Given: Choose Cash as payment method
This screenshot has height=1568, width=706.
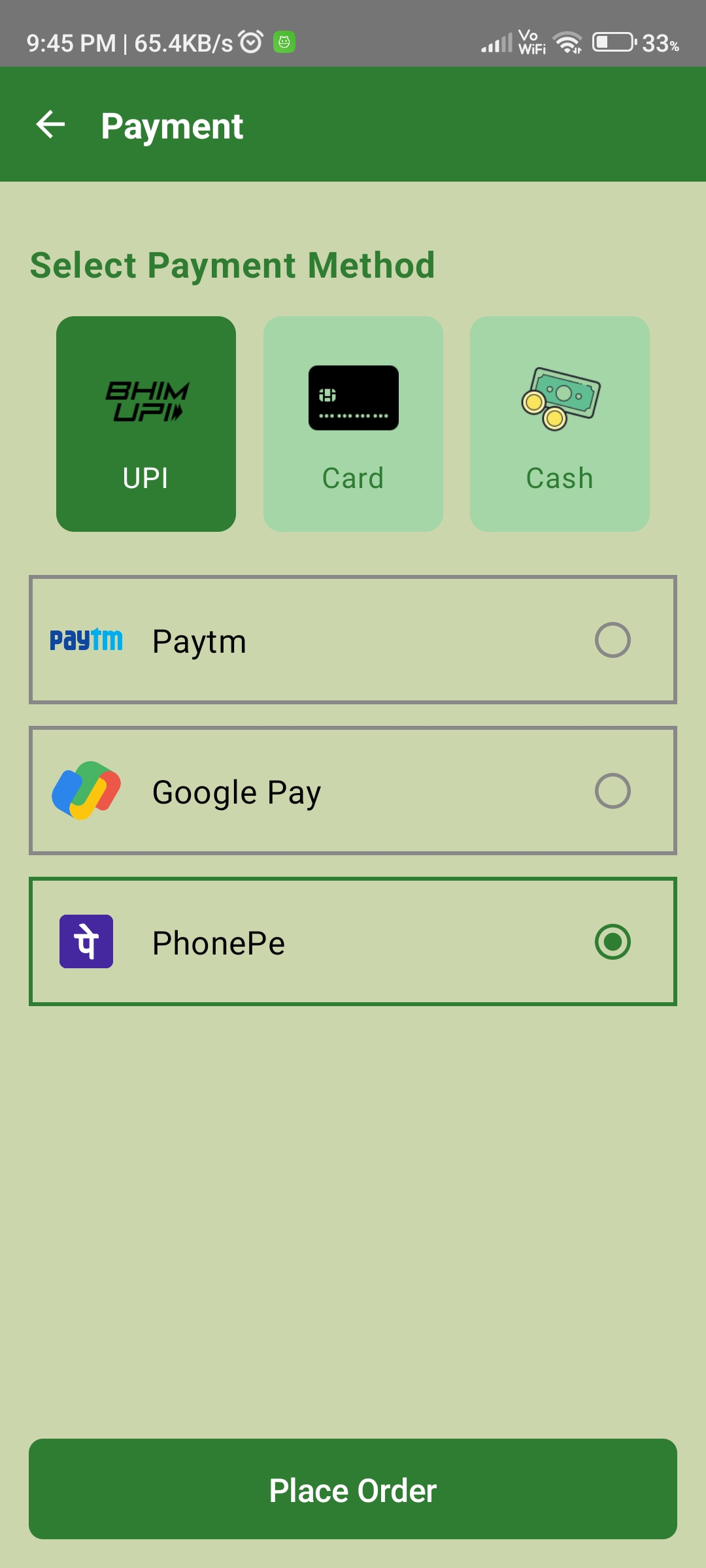Looking at the screenshot, I should (560, 424).
